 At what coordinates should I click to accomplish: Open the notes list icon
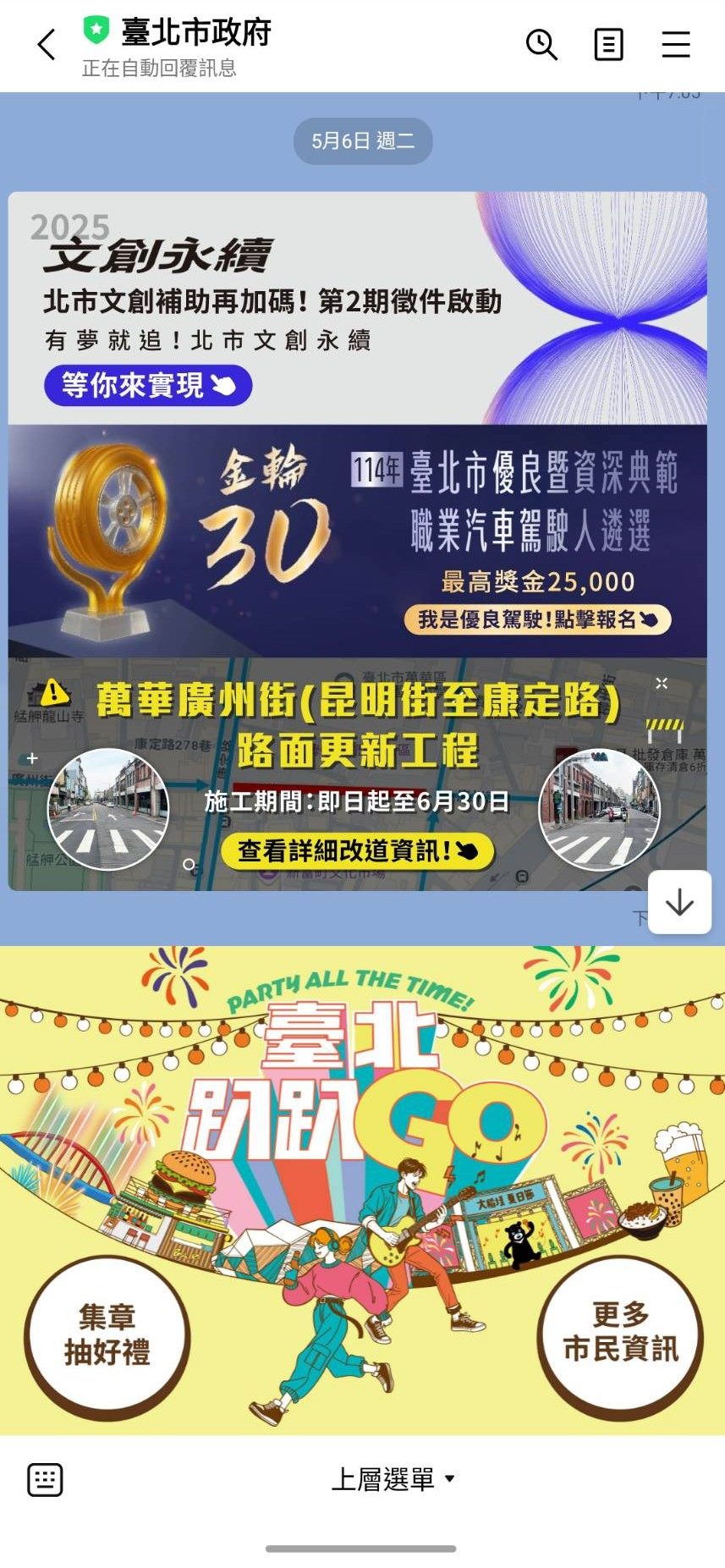click(x=608, y=45)
